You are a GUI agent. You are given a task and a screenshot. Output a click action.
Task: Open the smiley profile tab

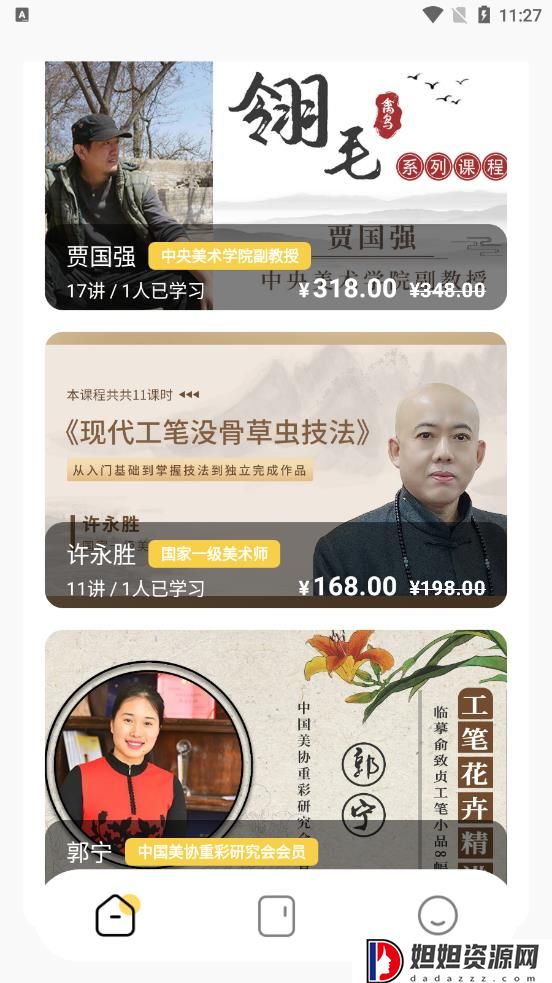437,915
